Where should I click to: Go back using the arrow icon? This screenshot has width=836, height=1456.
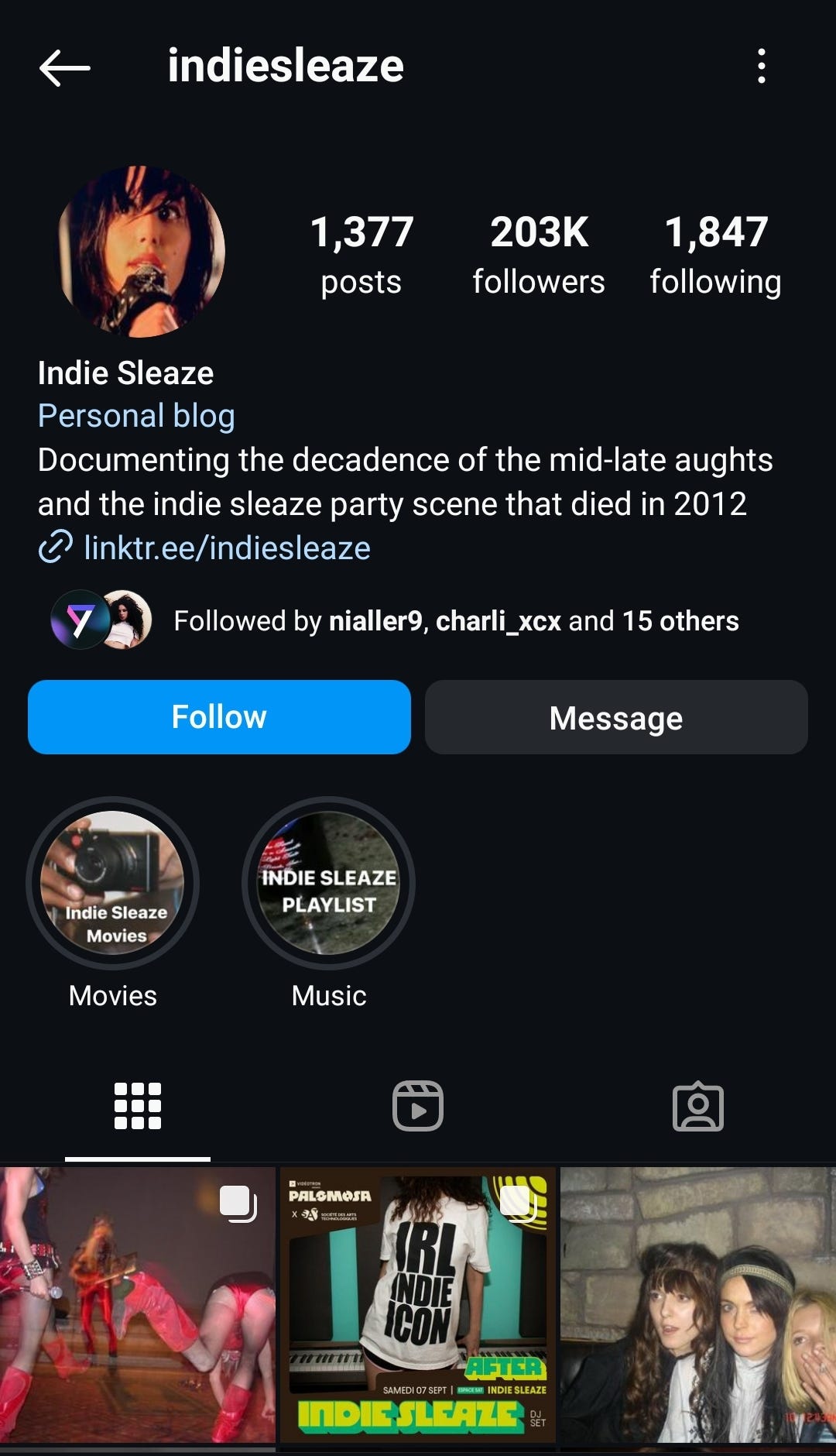coord(65,67)
